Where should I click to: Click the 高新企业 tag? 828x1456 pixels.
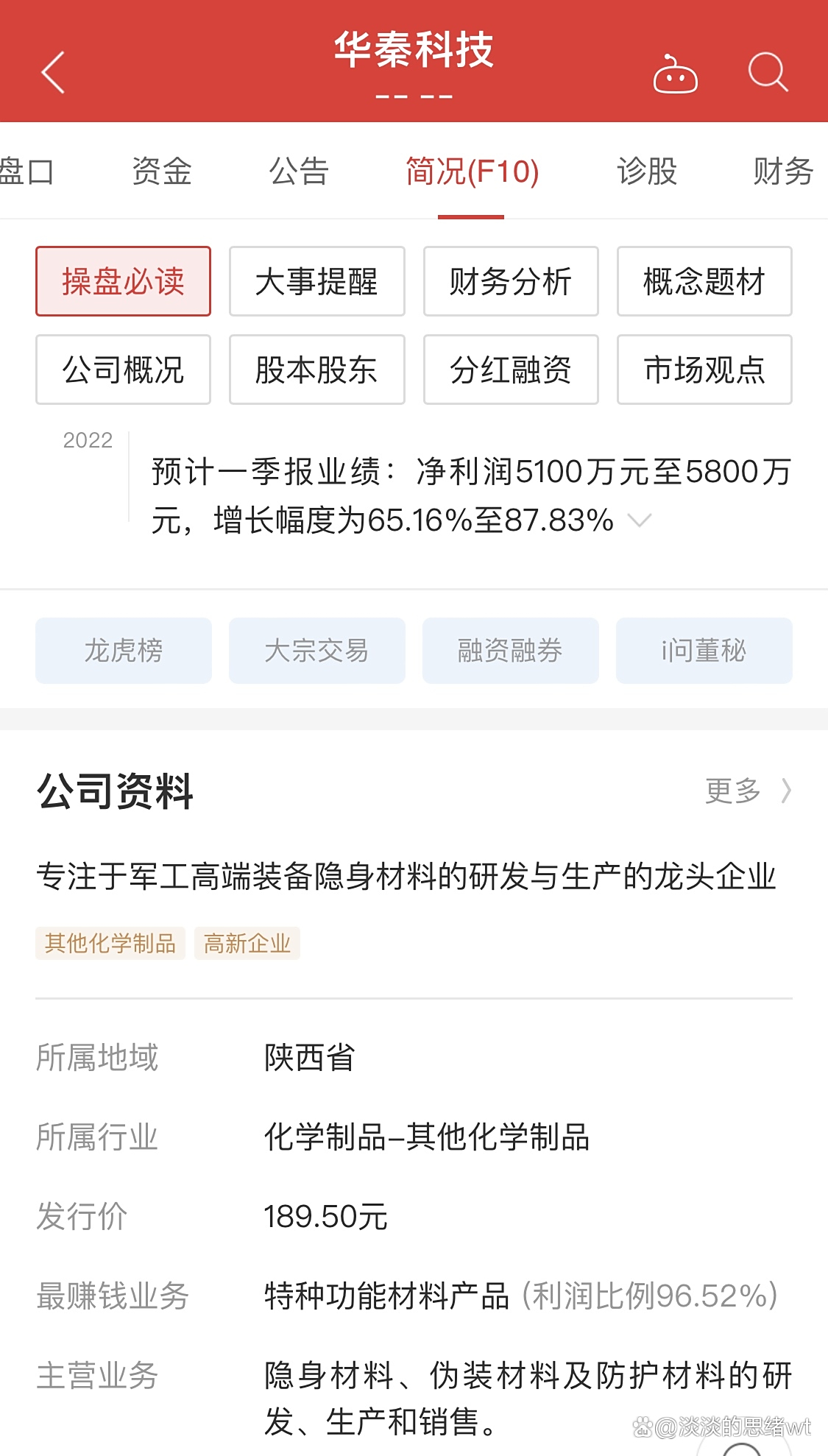coord(247,943)
